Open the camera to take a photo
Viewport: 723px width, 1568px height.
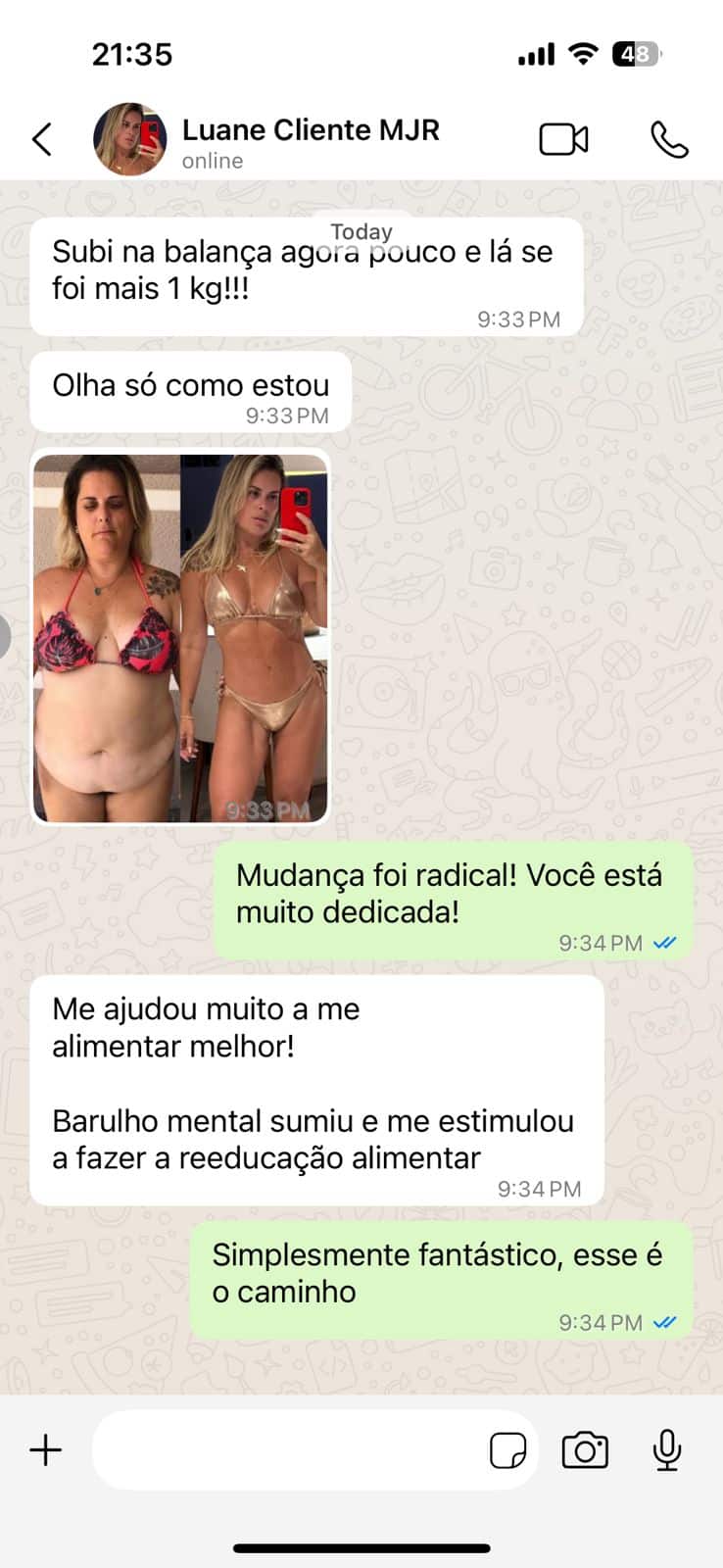(x=585, y=1450)
